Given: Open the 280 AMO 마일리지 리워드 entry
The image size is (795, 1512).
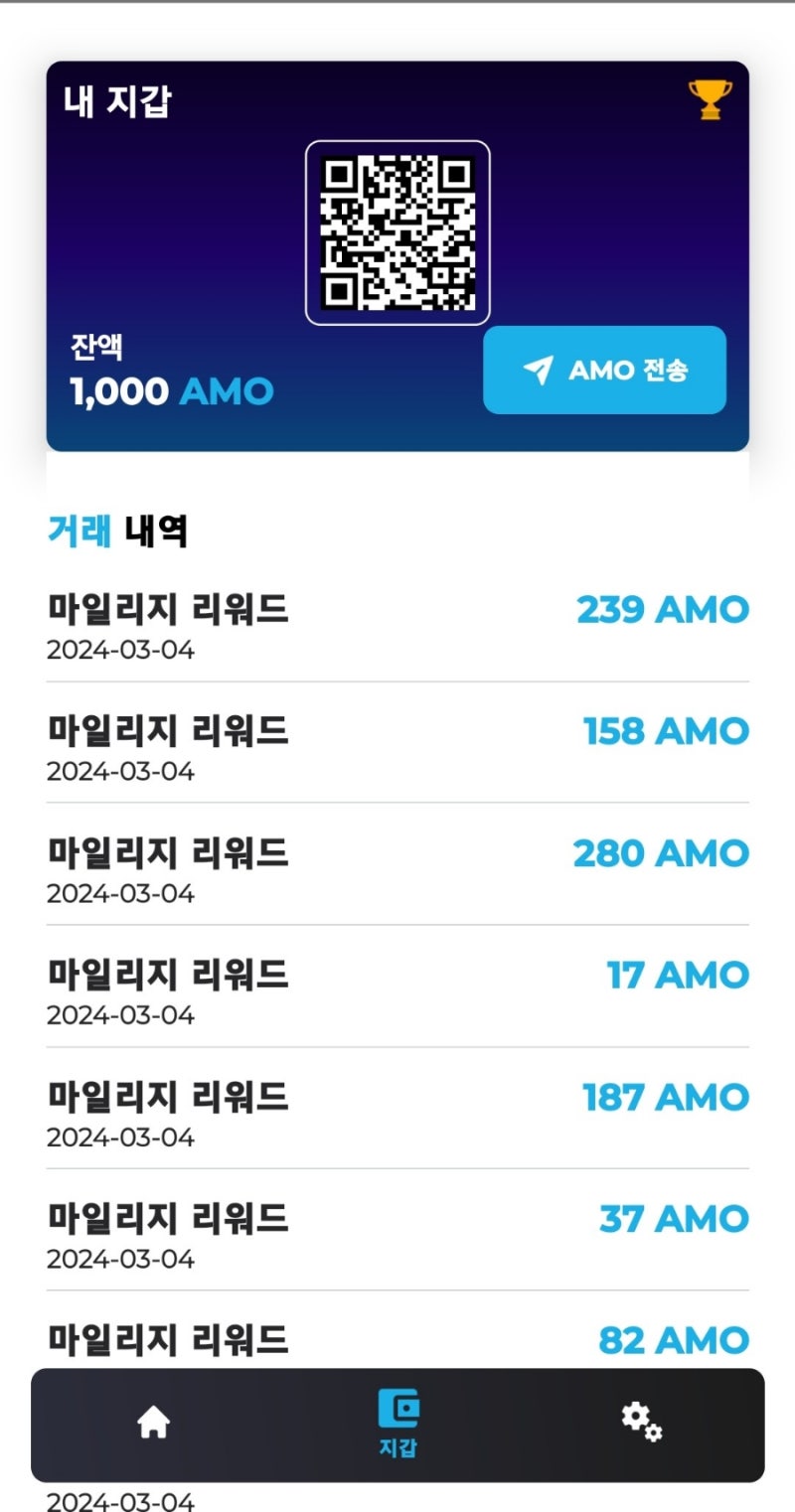Looking at the screenshot, I should pyautogui.click(x=397, y=870).
